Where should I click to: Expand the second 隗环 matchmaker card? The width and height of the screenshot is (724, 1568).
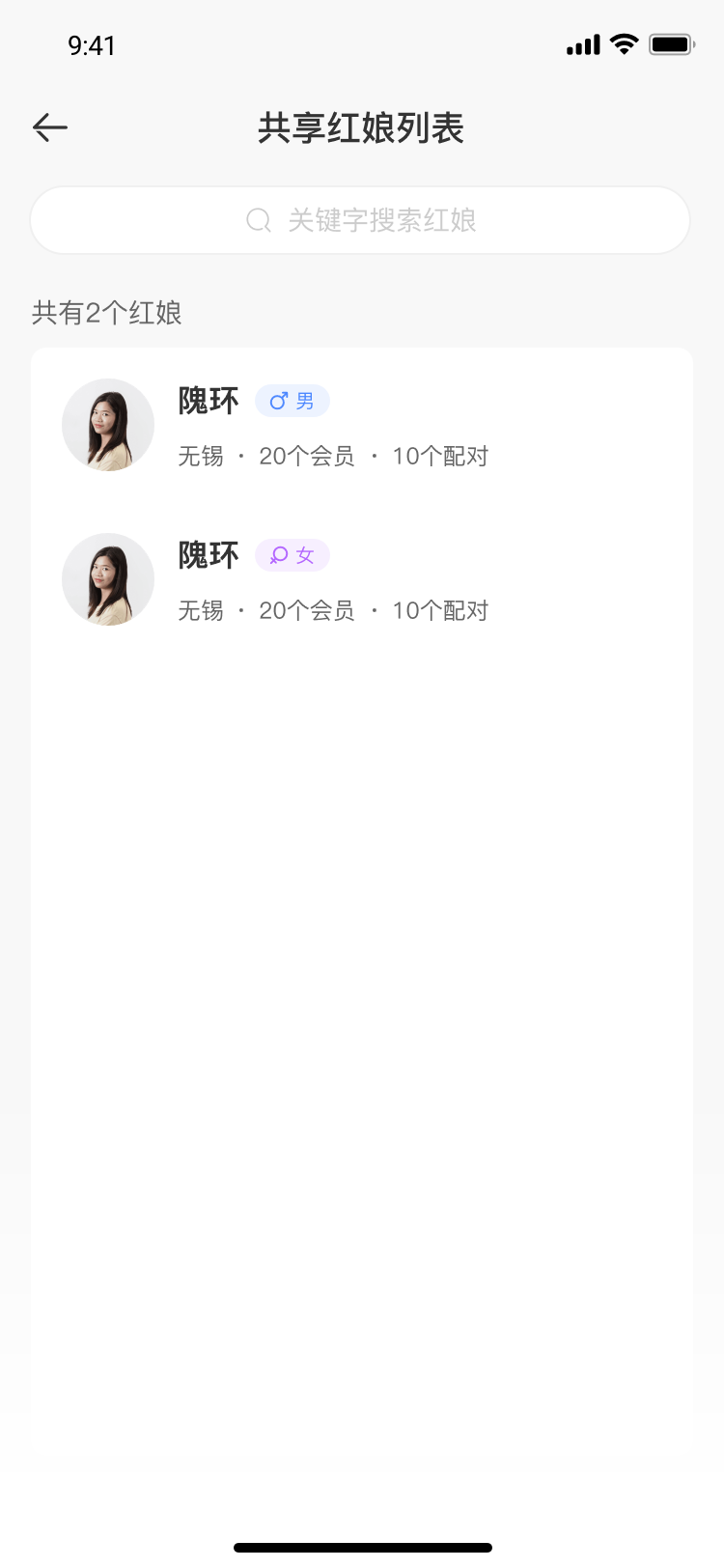362,579
